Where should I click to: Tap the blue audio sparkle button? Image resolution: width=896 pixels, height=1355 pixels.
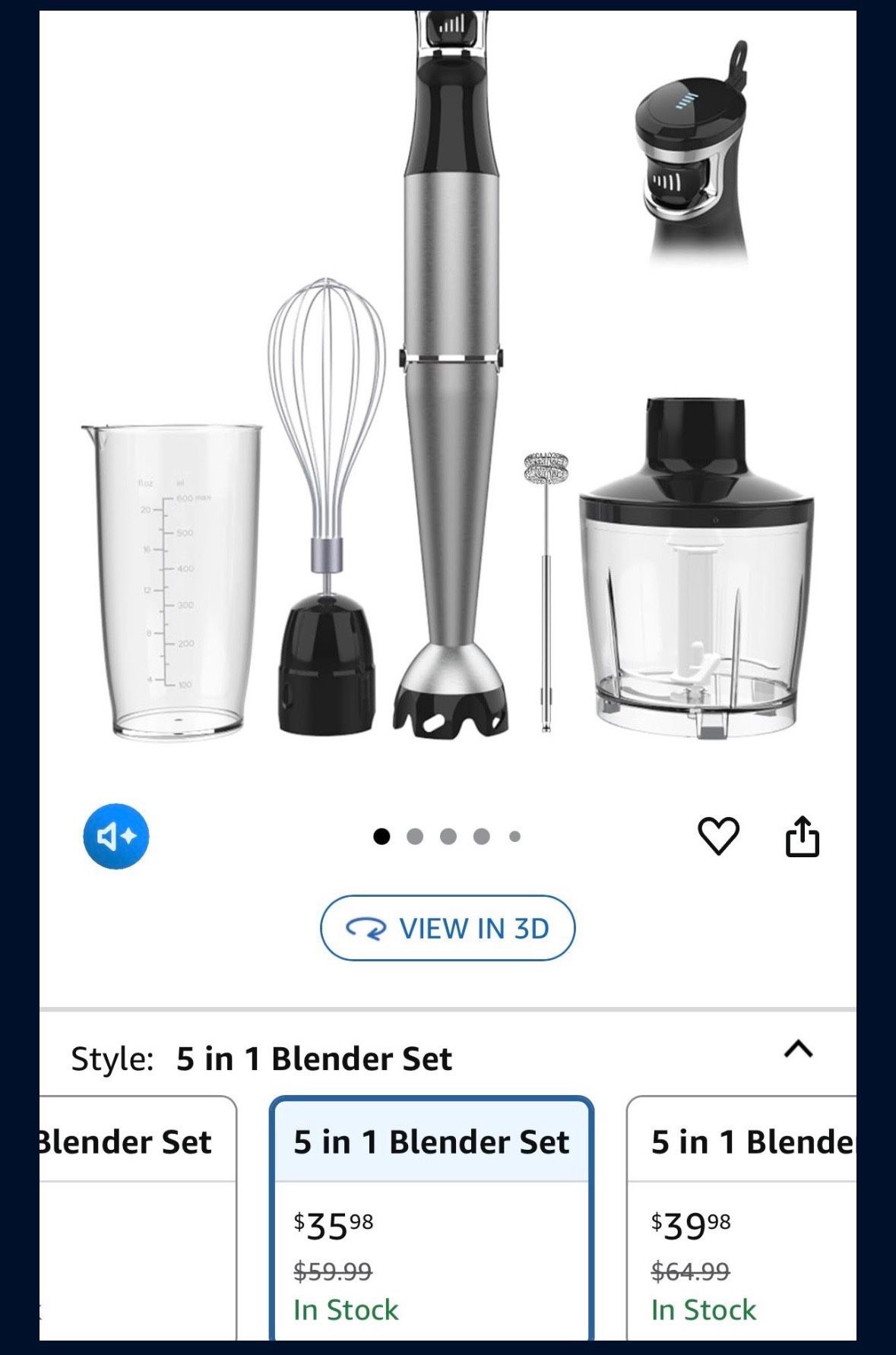point(116,836)
